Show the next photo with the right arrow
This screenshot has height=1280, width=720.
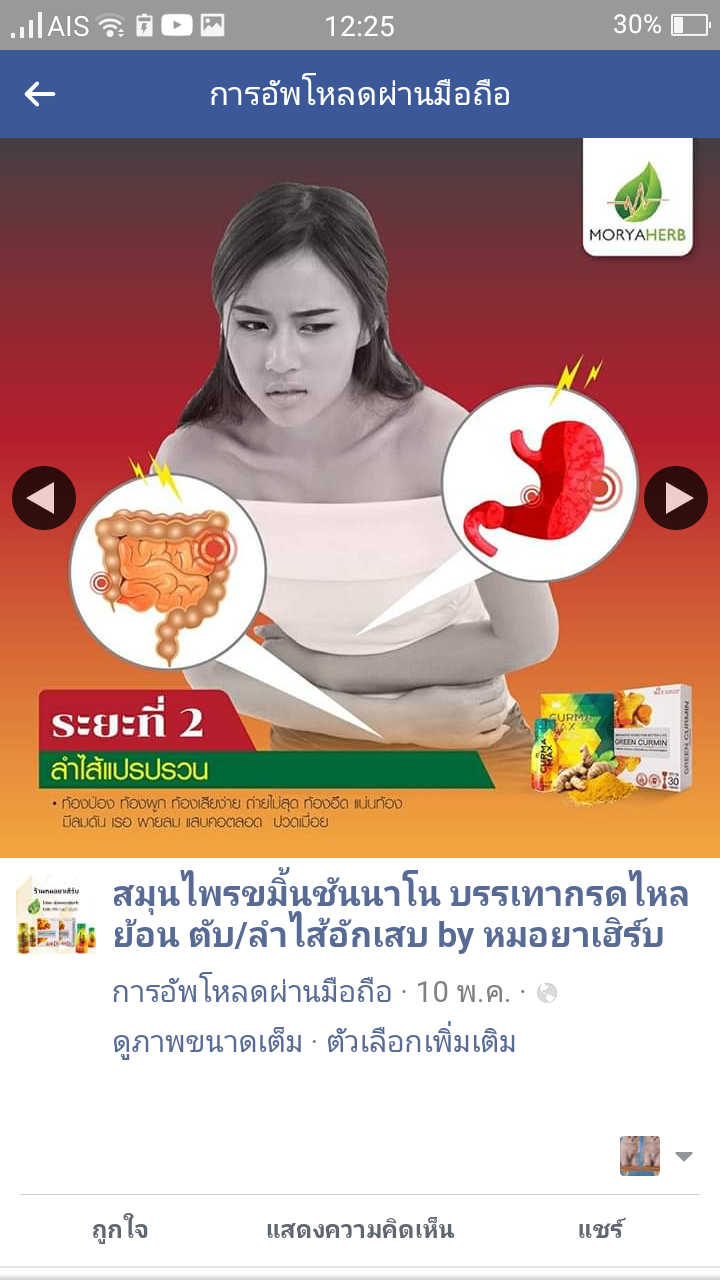tap(676, 498)
